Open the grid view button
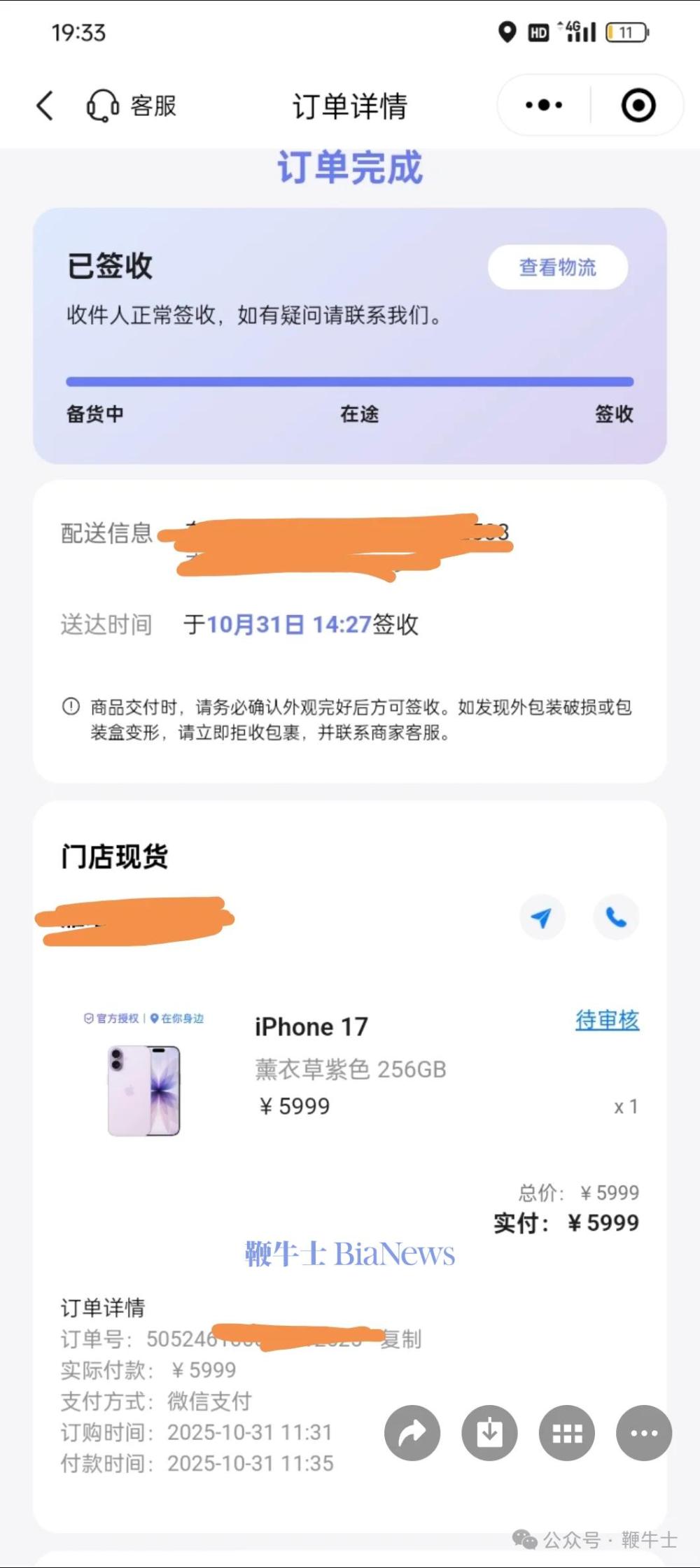Screen dimensions: 700x1568 click(x=566, y=1434)
